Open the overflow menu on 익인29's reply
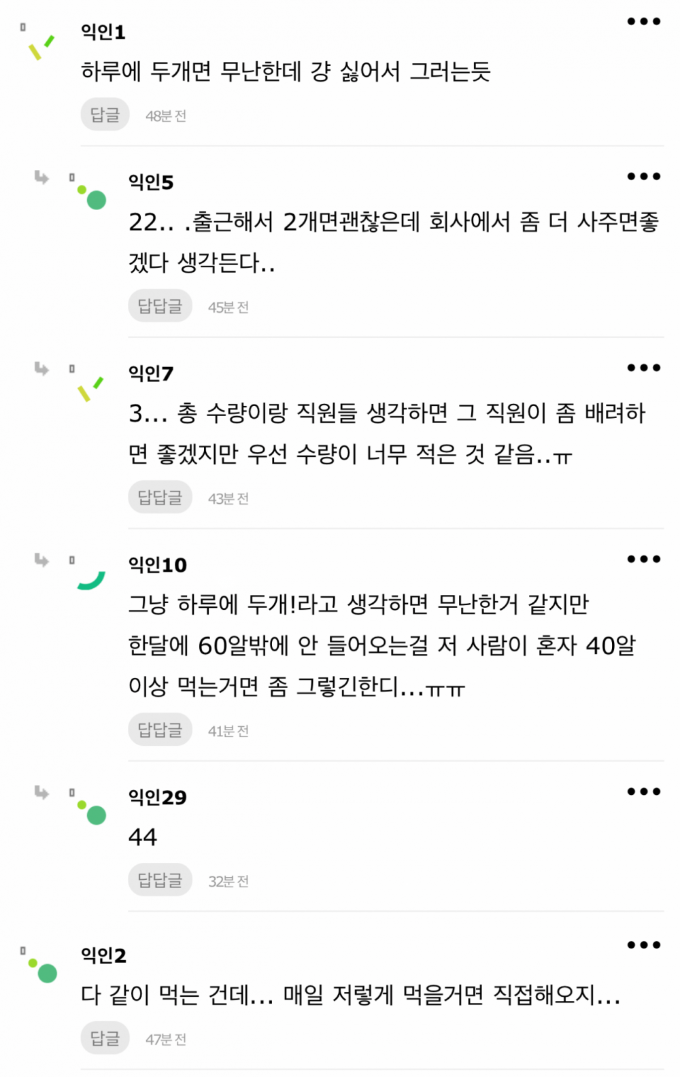The width and height of the screenshot is (680, 1077). click(644, 792)
